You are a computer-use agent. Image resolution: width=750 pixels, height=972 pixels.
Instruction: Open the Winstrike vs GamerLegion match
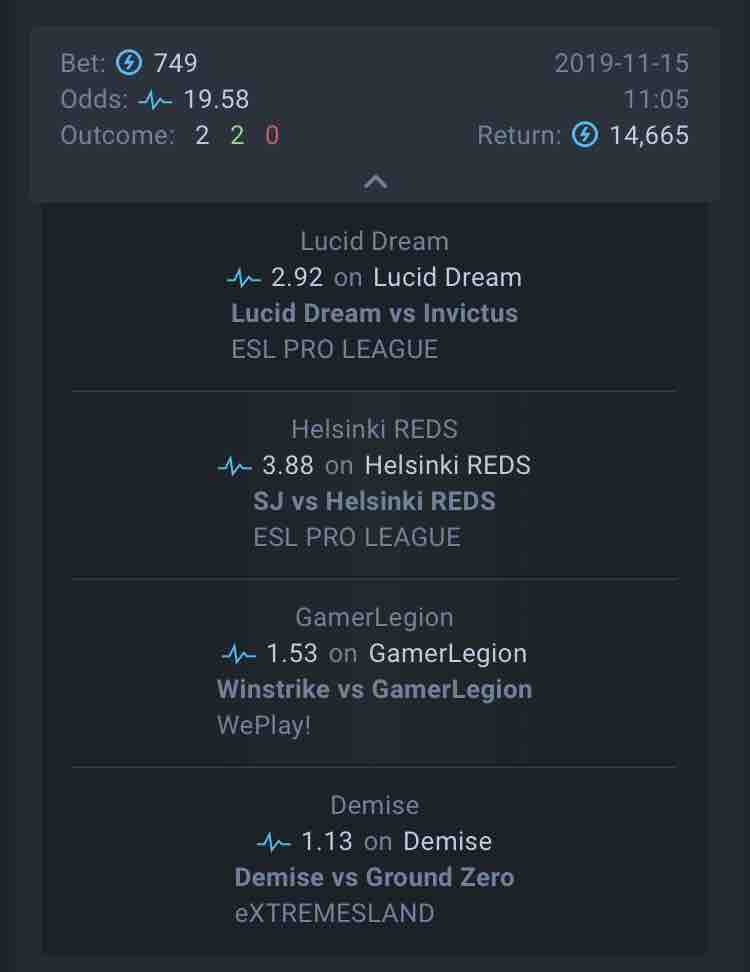pyautogui.click(x=374, y=689)
